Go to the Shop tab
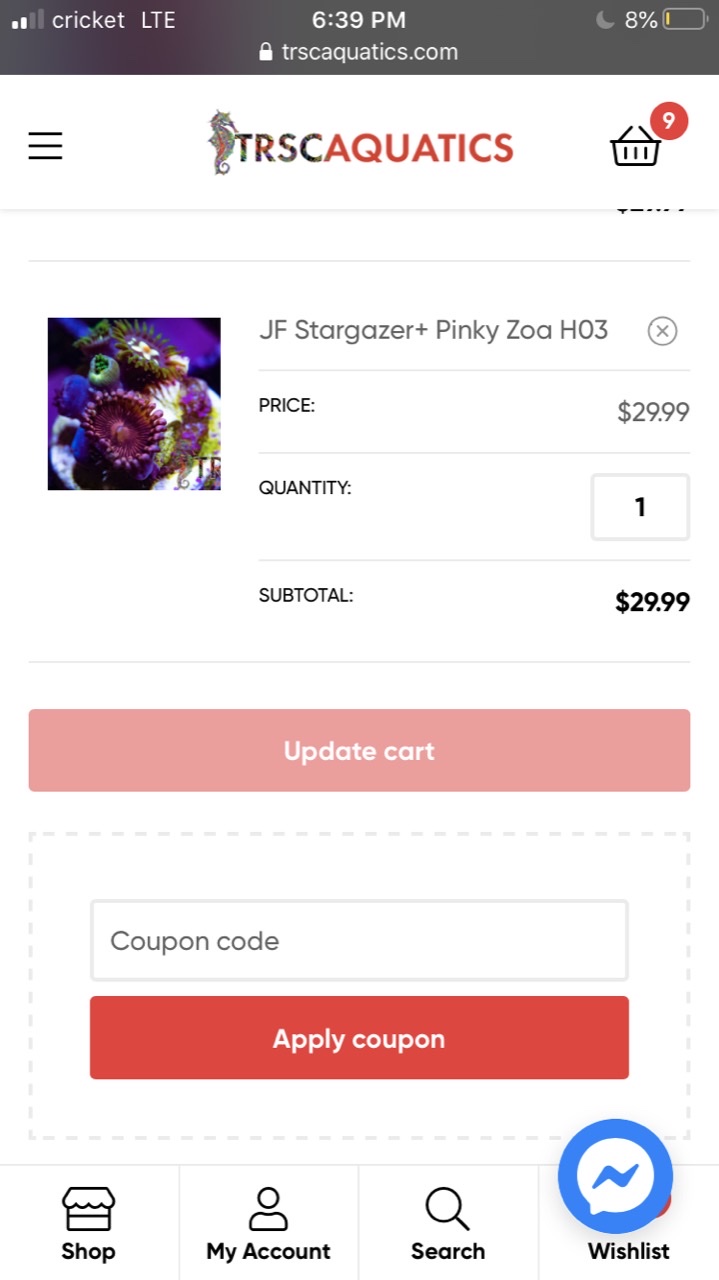 pyautogui.click(x=89, y=1224)
